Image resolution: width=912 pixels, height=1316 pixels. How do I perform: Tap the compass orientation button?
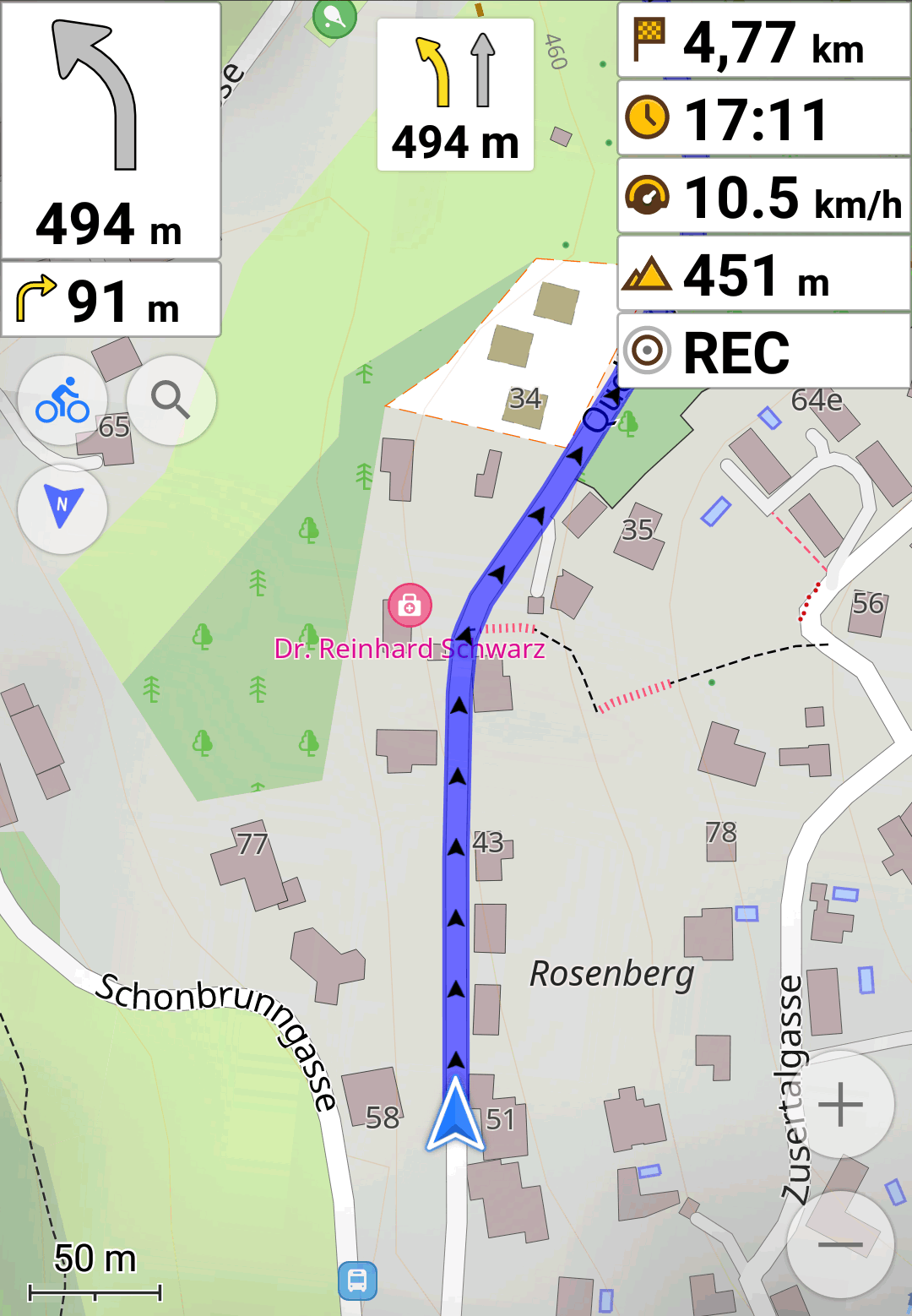pyautogui.click(x=62, y=508)
